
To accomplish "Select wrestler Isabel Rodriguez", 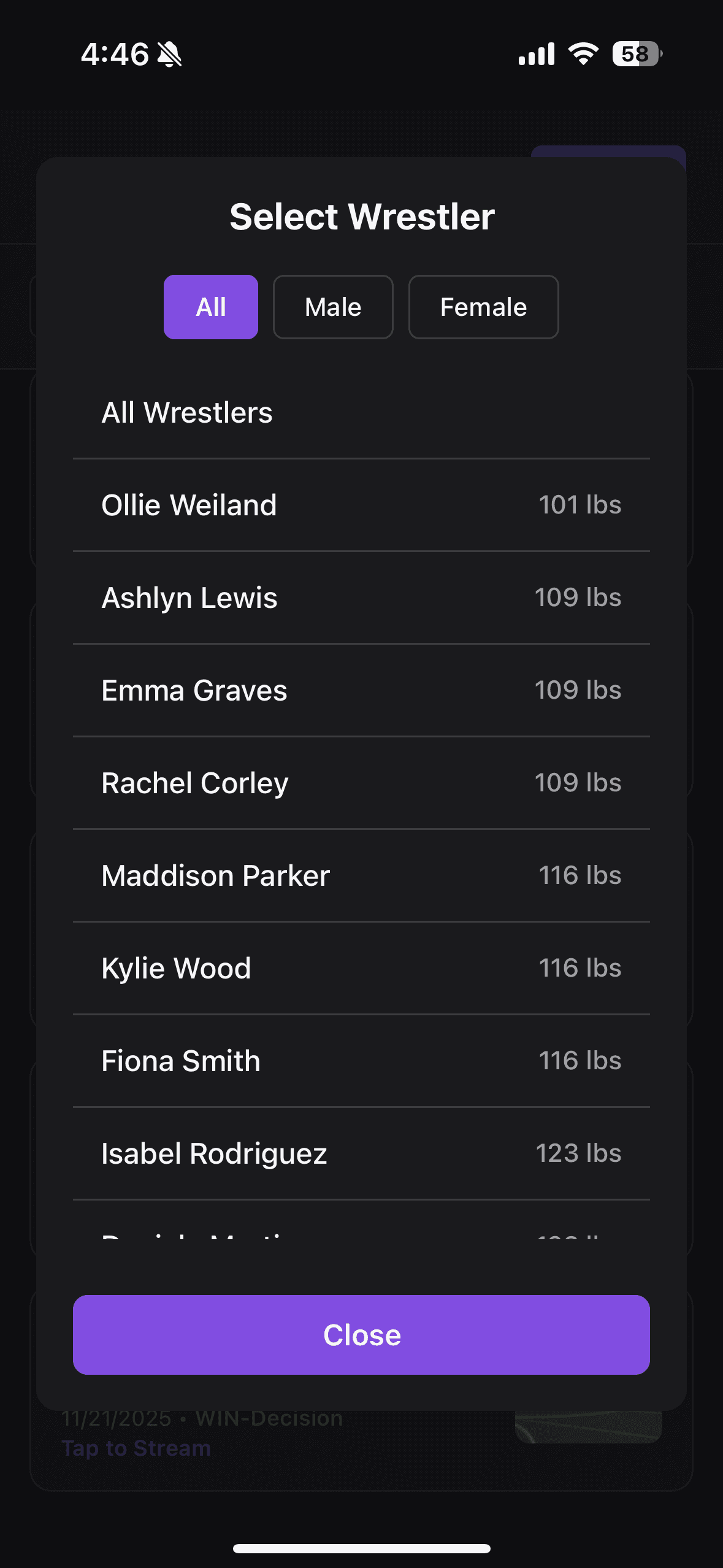I will (361, 1153).
